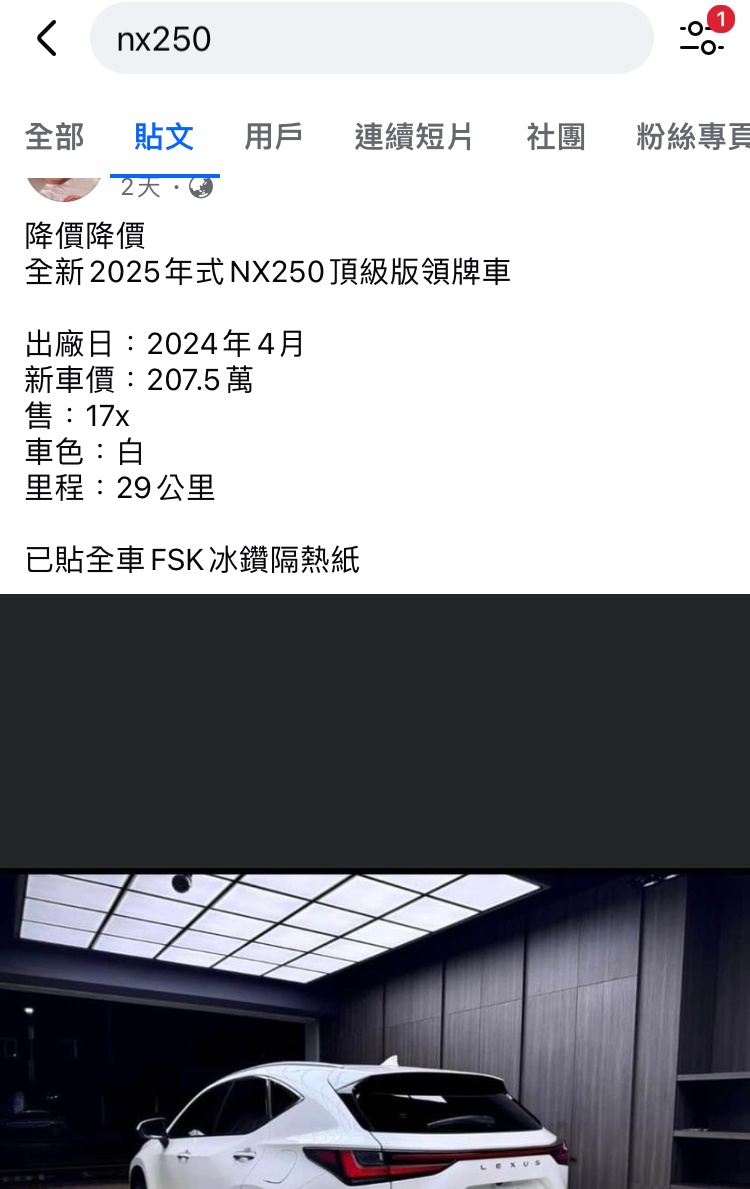750x1189 pixels.
Task: Open the 連續短片 tab
Action: (x=413, y=137)
